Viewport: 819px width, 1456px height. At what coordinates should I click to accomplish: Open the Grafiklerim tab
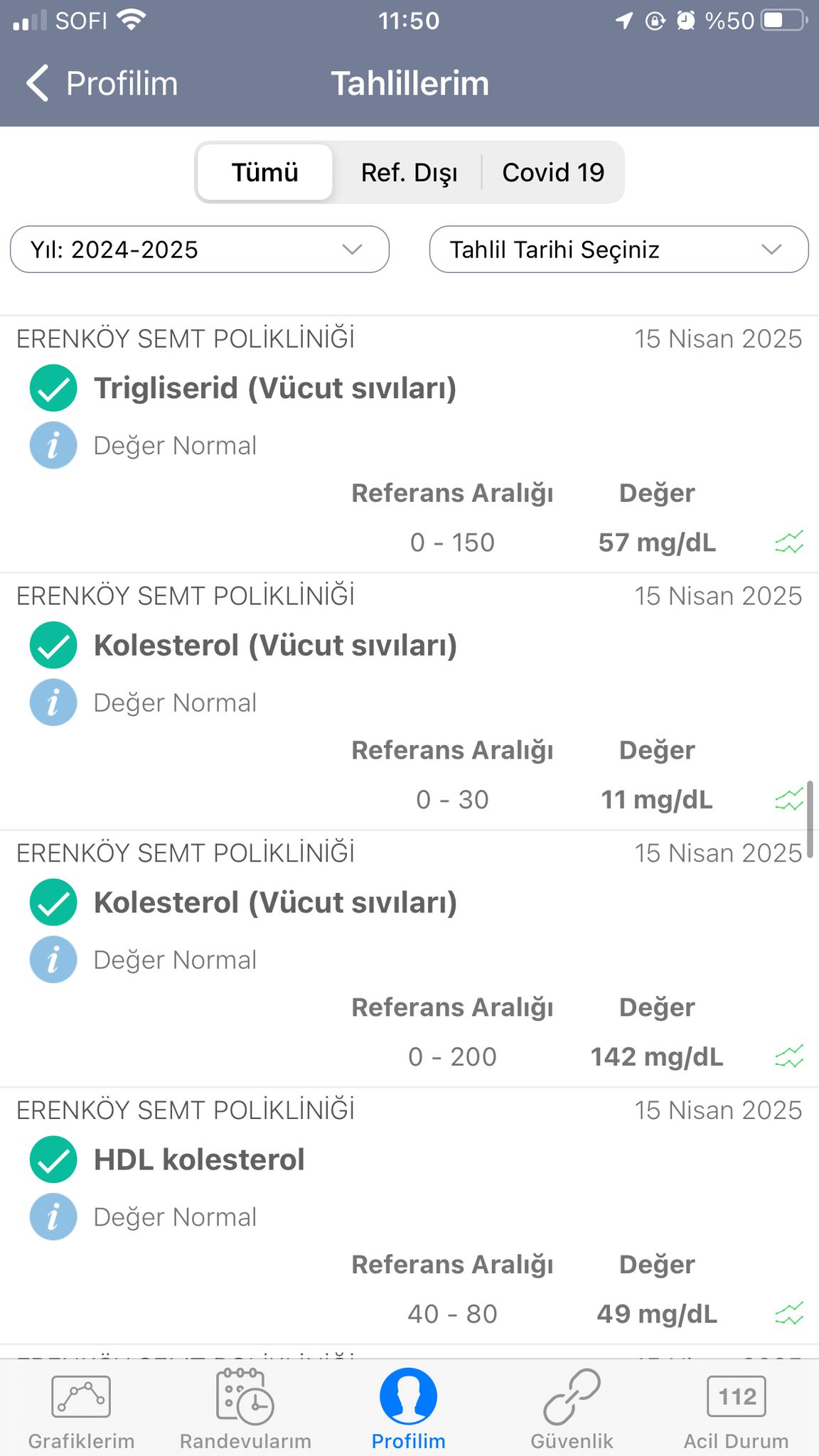tap(81, 1409)
